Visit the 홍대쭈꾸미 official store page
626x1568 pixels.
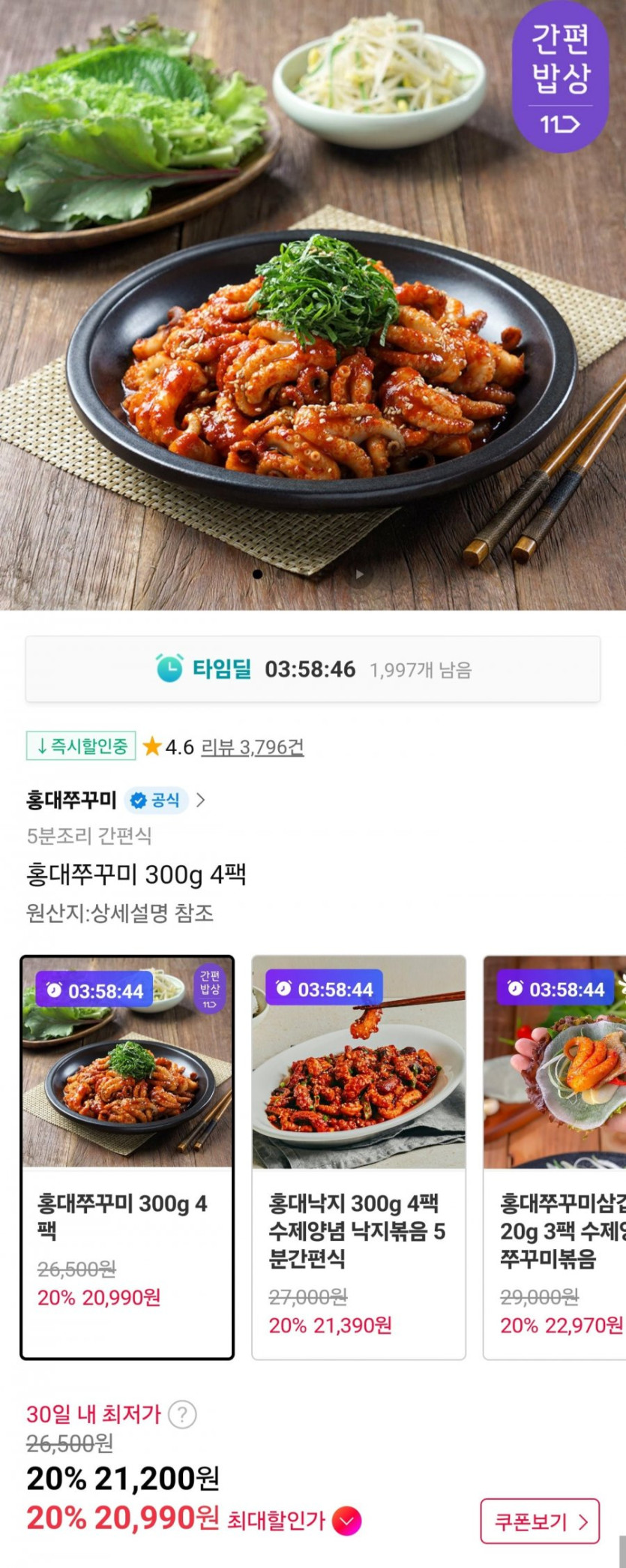tap(115, 801)
